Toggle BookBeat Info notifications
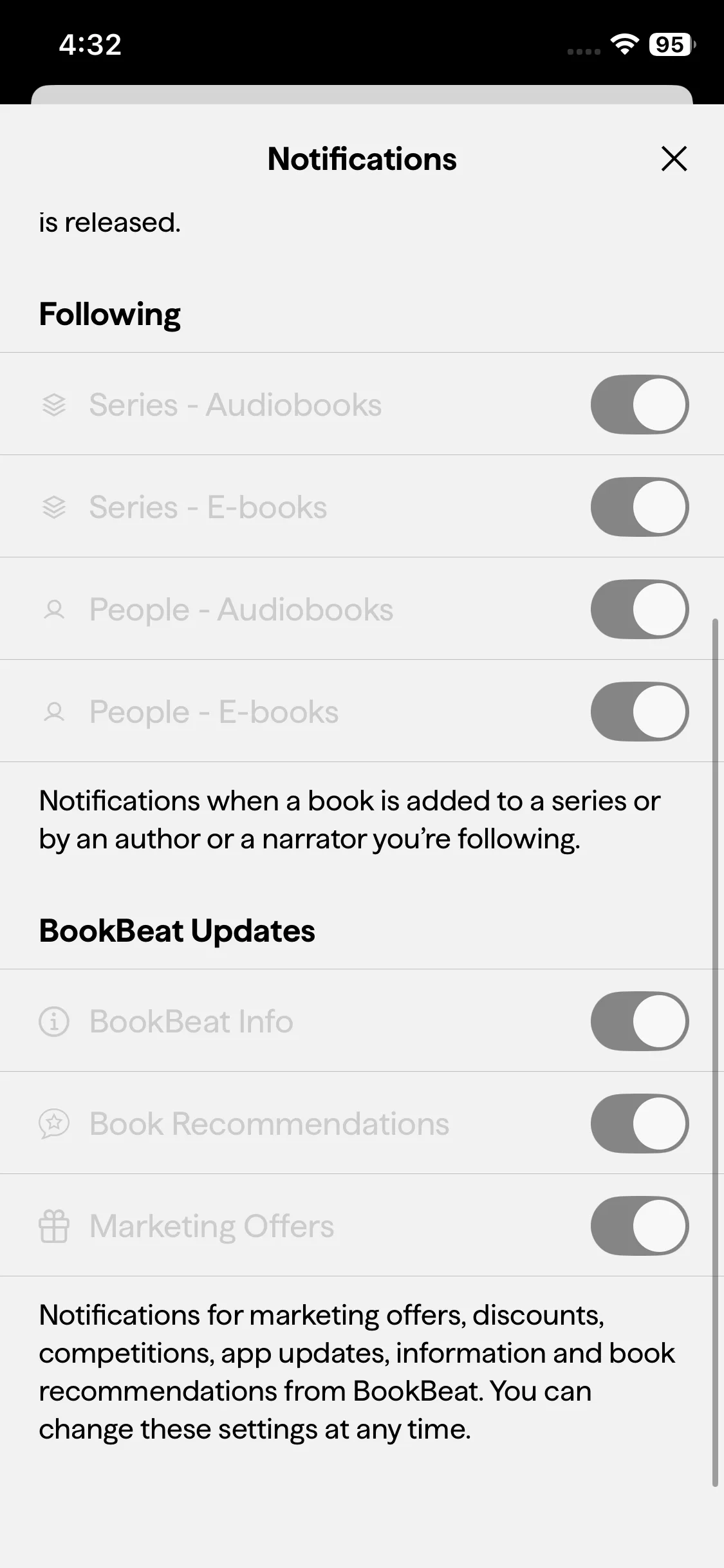Image resolution: width=724 pixels, height=1568 pixels. point(639,1021)
